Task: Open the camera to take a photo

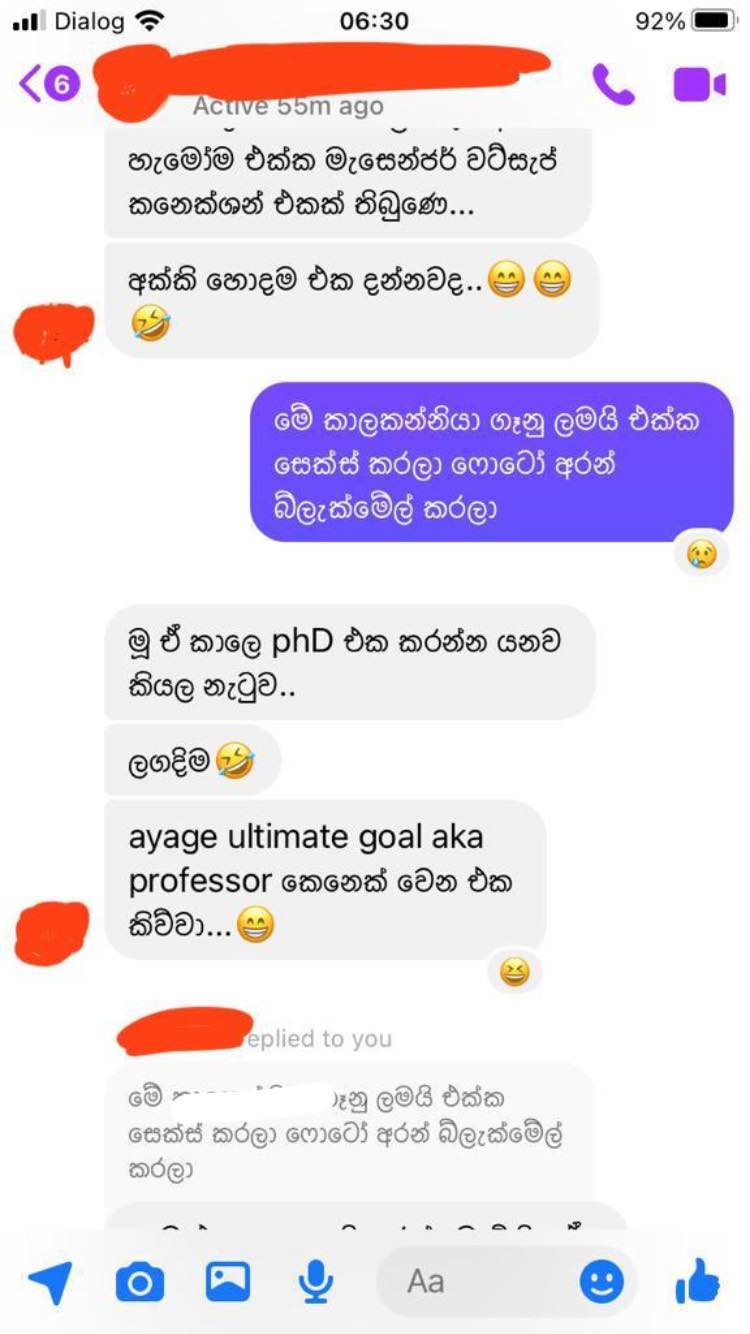Action: pos(139,1282)
